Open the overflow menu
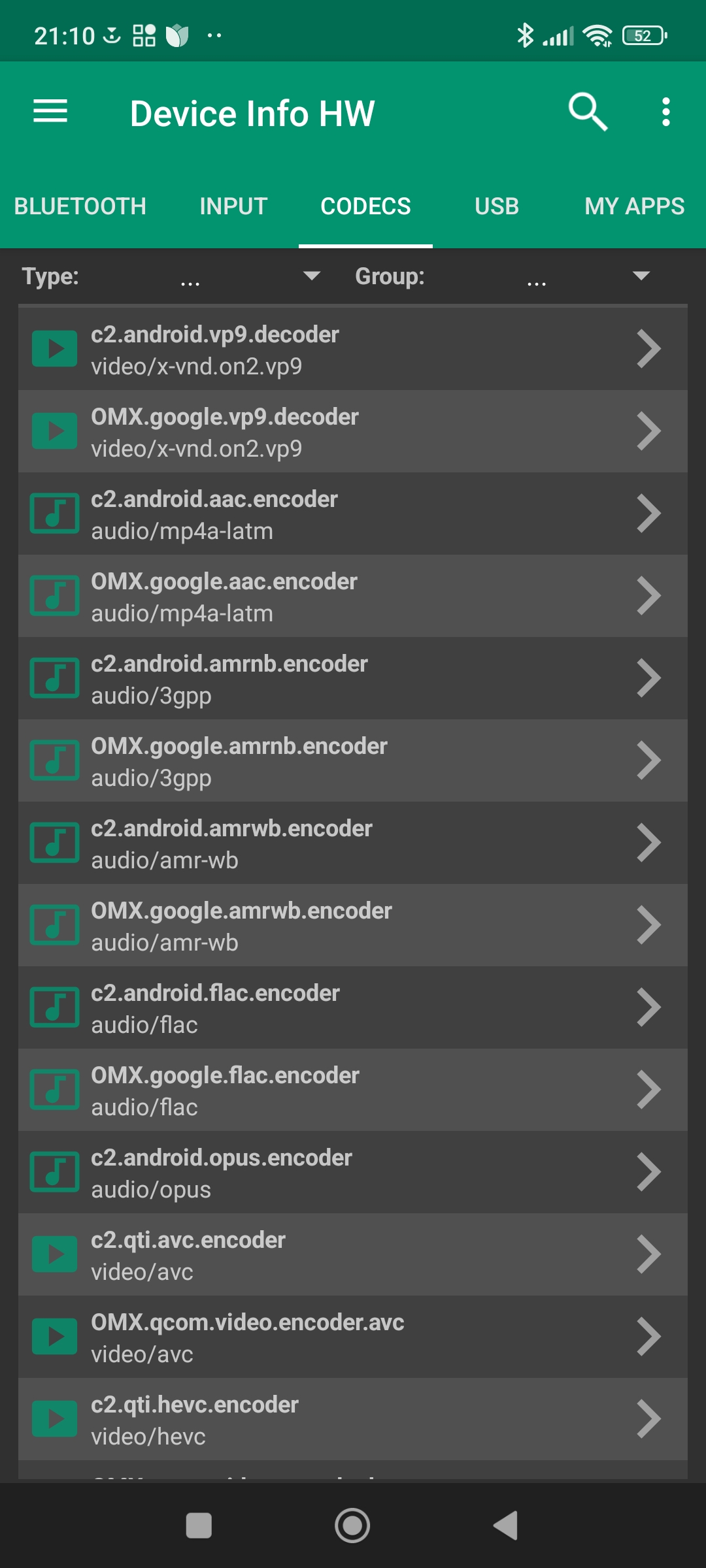The width and height of the screenshot is (706, 1568). [x=665, y=112]
